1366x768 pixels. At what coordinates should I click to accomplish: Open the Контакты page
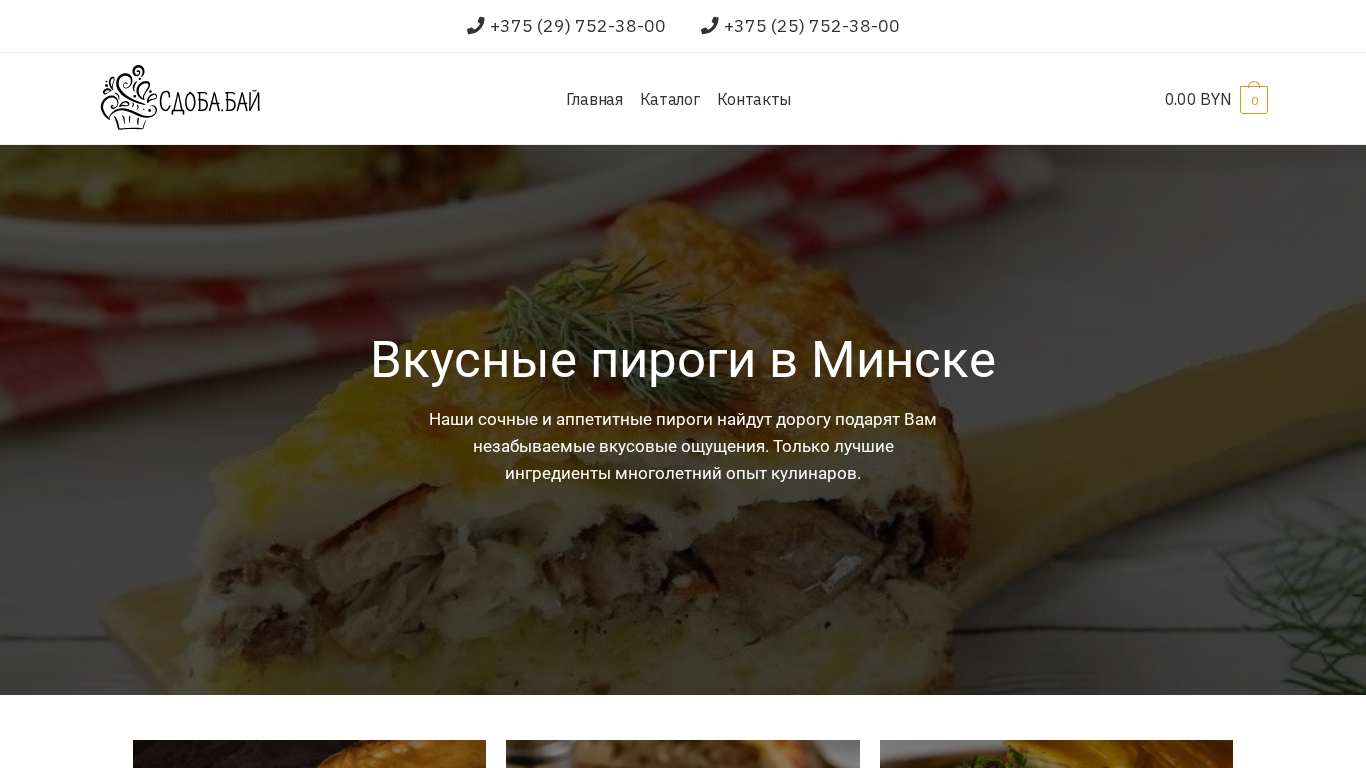coord(754,99)
